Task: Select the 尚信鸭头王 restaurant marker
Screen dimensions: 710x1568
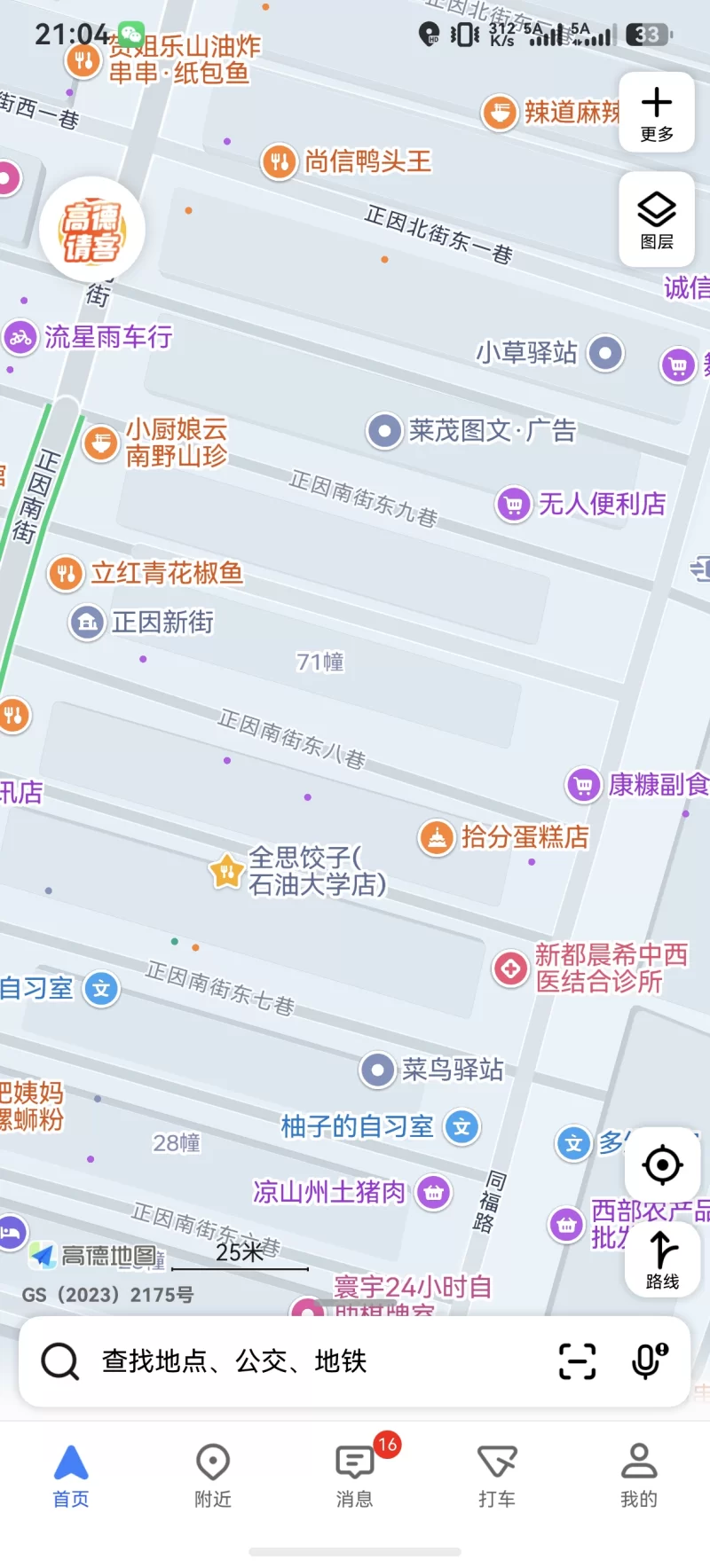Action: [279, 161]
